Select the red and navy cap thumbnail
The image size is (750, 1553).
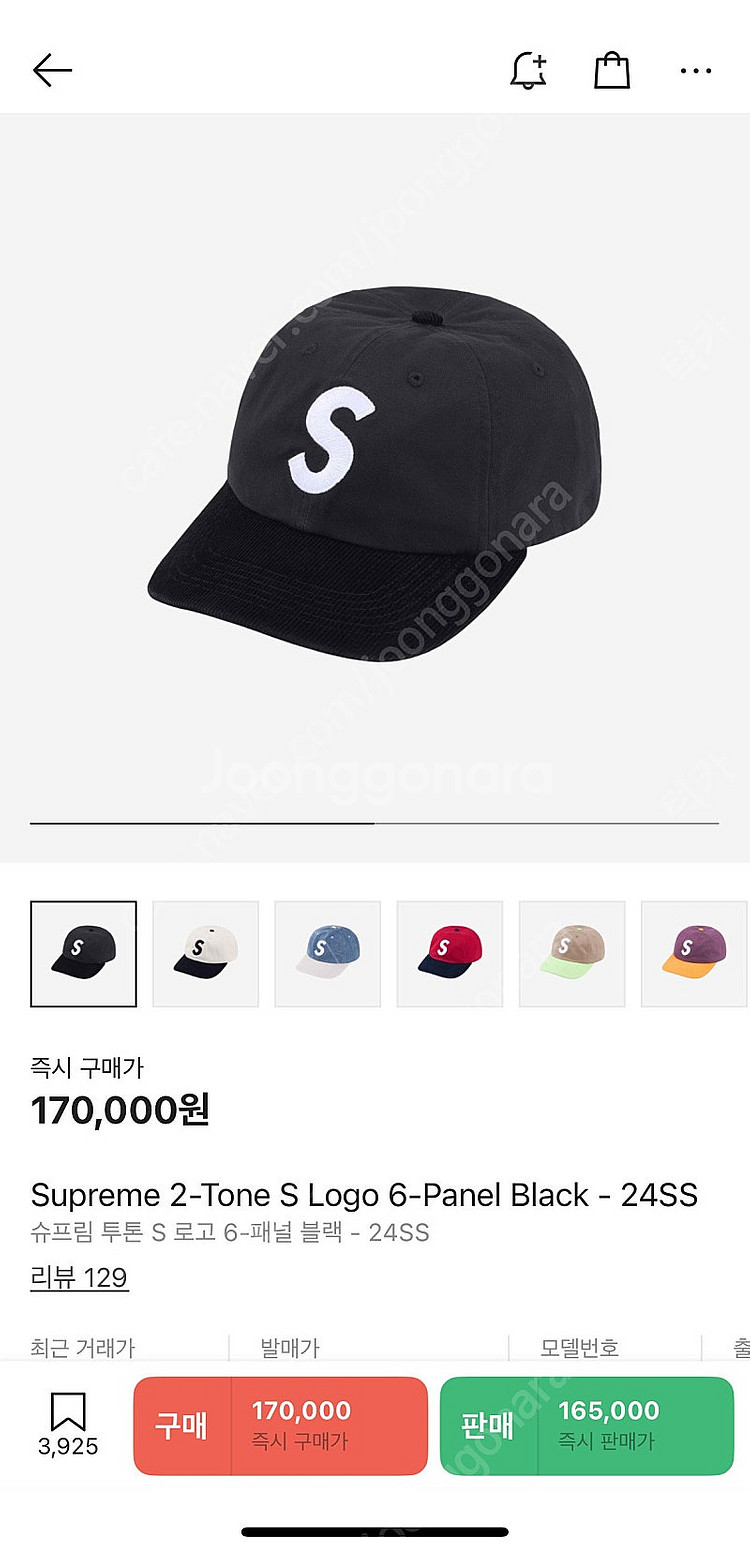pyautogui.click(x=449, y=954)
